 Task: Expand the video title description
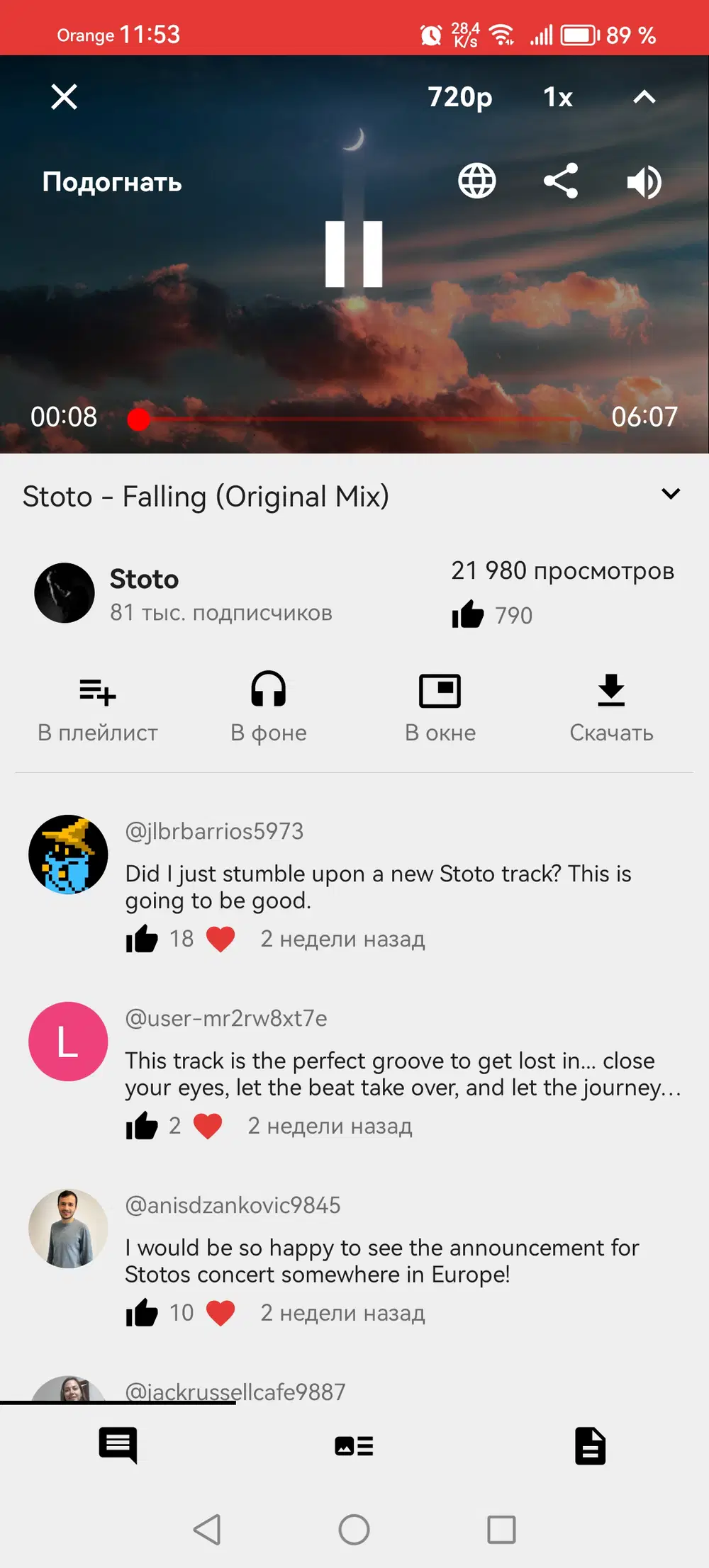tap(670, 494)
